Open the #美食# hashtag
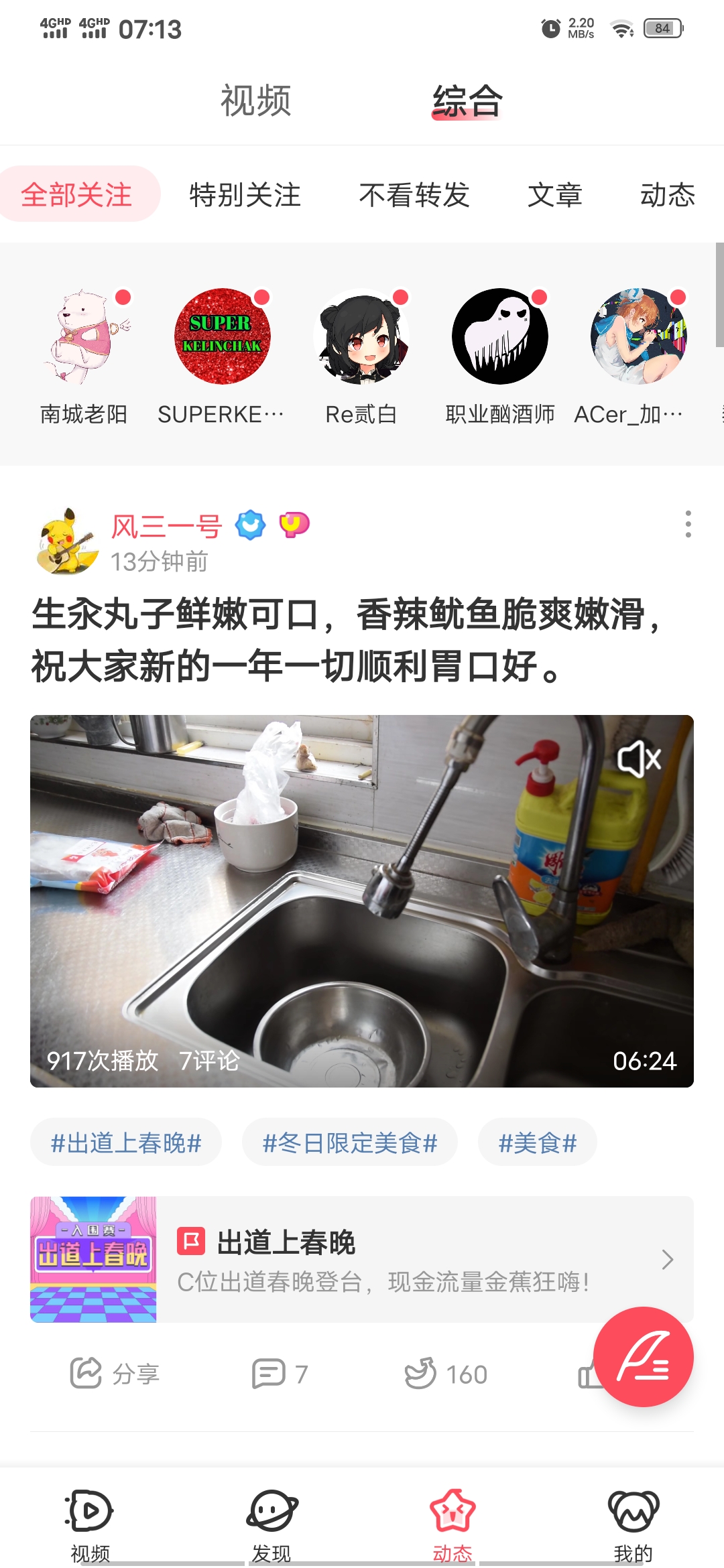 (x=537, y=1142)
